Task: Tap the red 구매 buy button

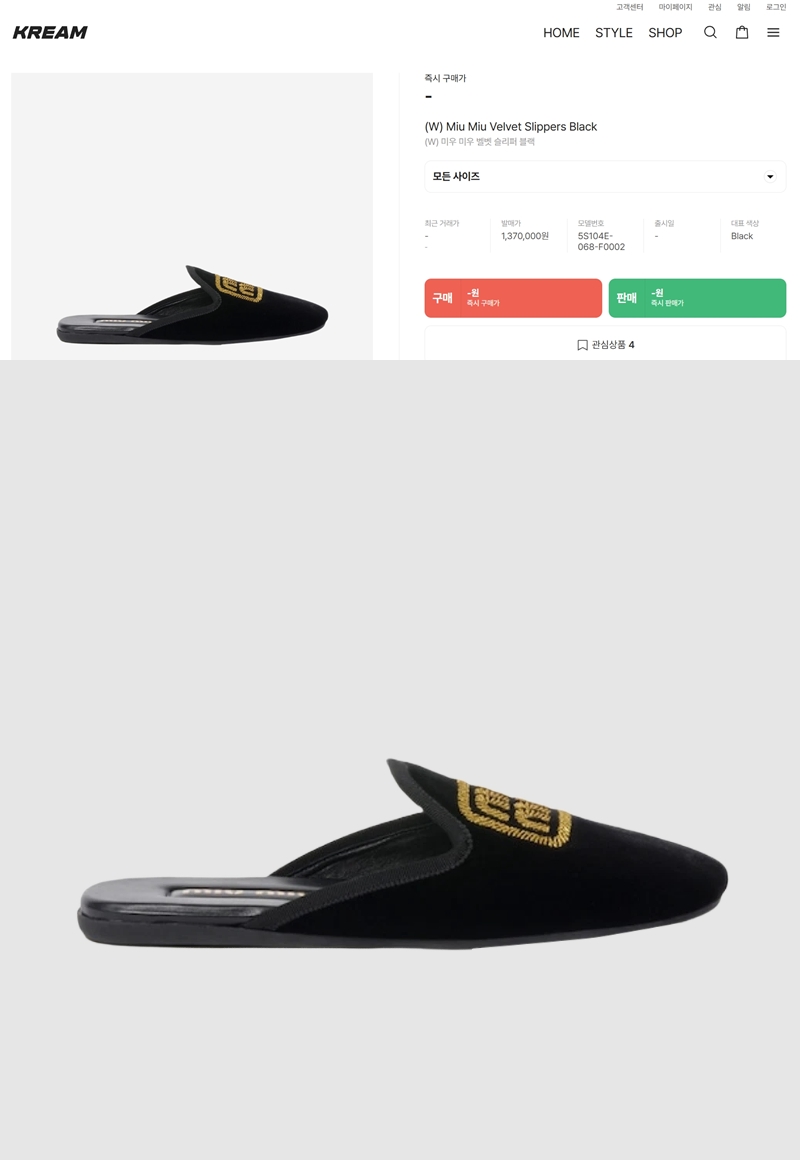Action: [x=513, y=298]
